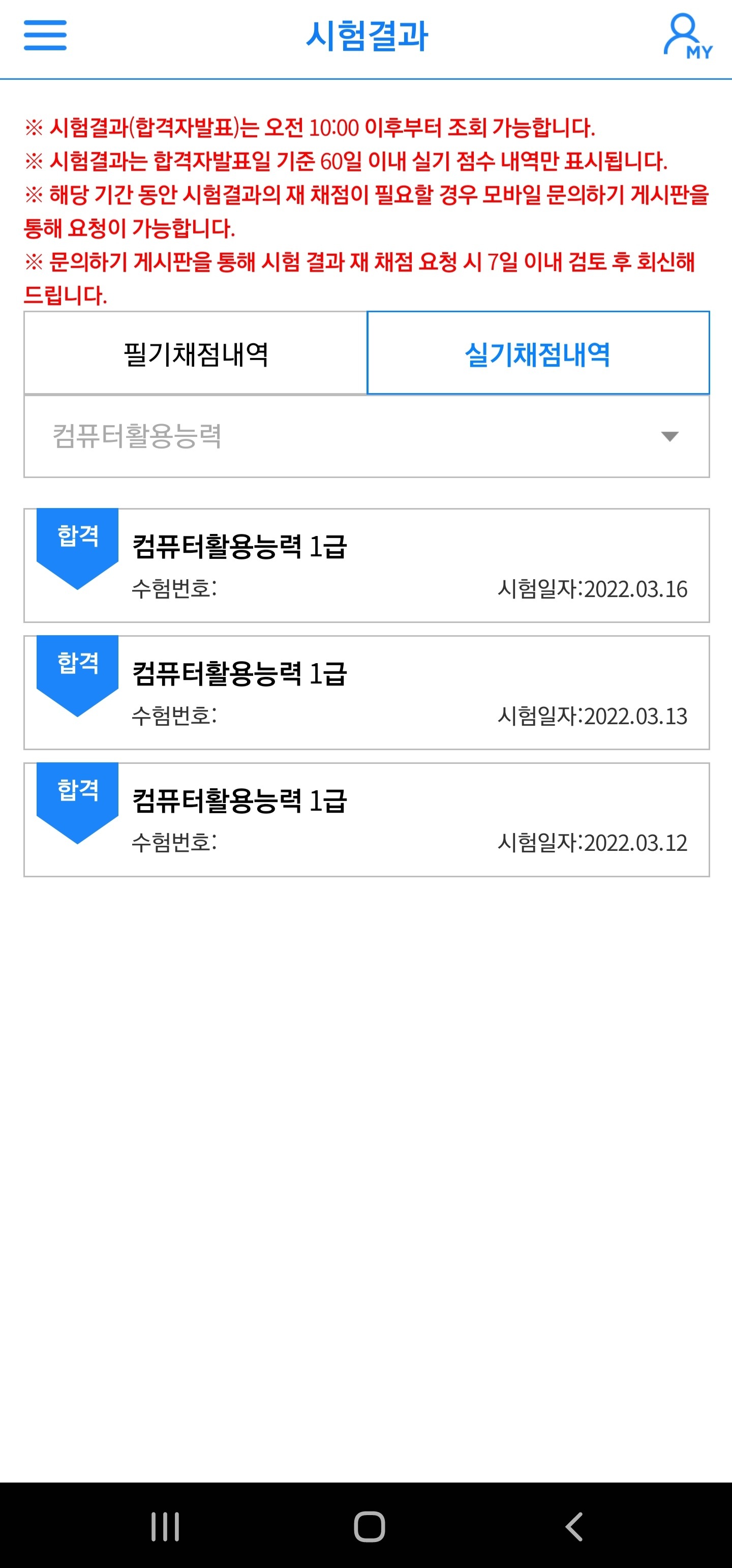
Task: Go back with the system back button
Action: (x=574, y=1526)
